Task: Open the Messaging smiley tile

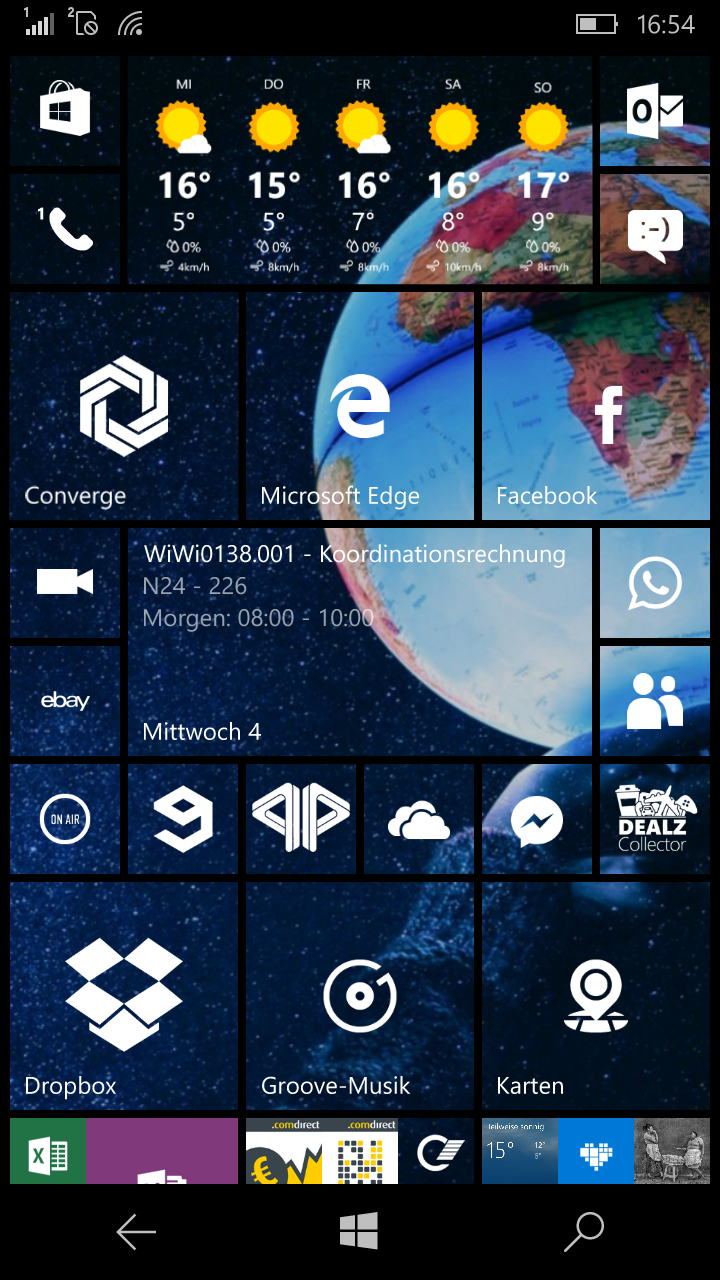Action: click(655, 229)
